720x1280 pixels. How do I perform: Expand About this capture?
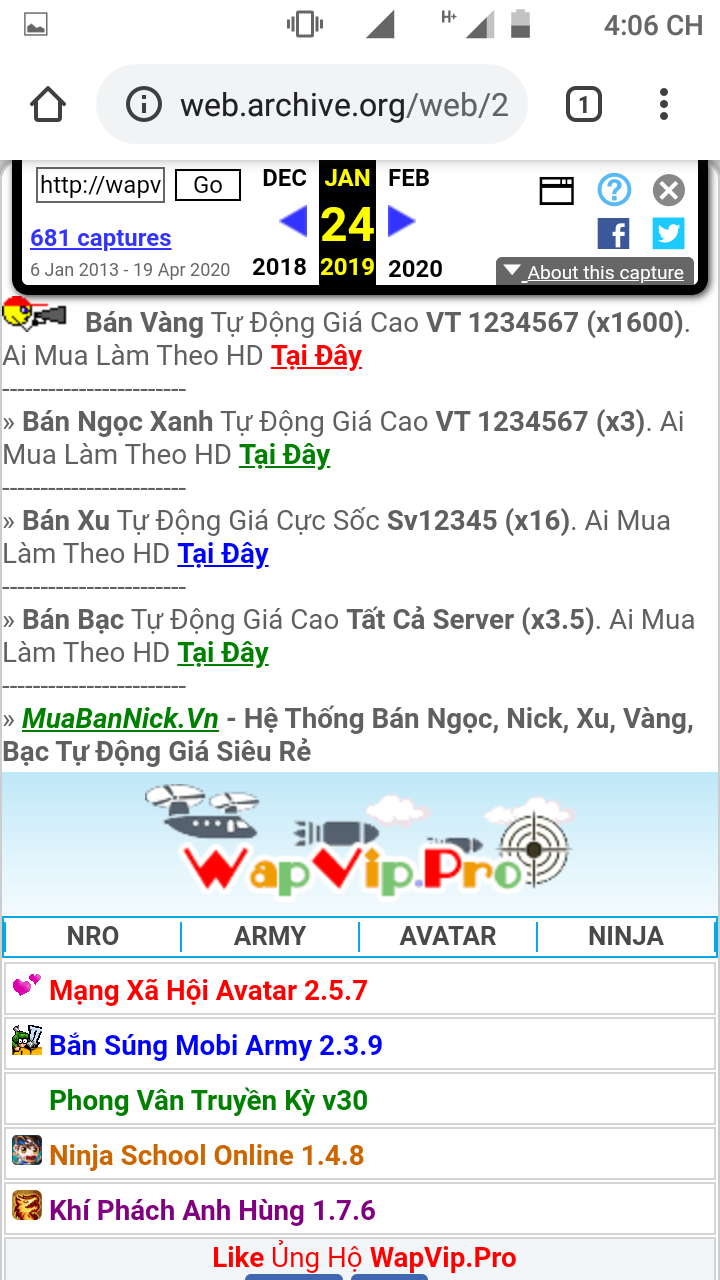click(x=595, y=272)
